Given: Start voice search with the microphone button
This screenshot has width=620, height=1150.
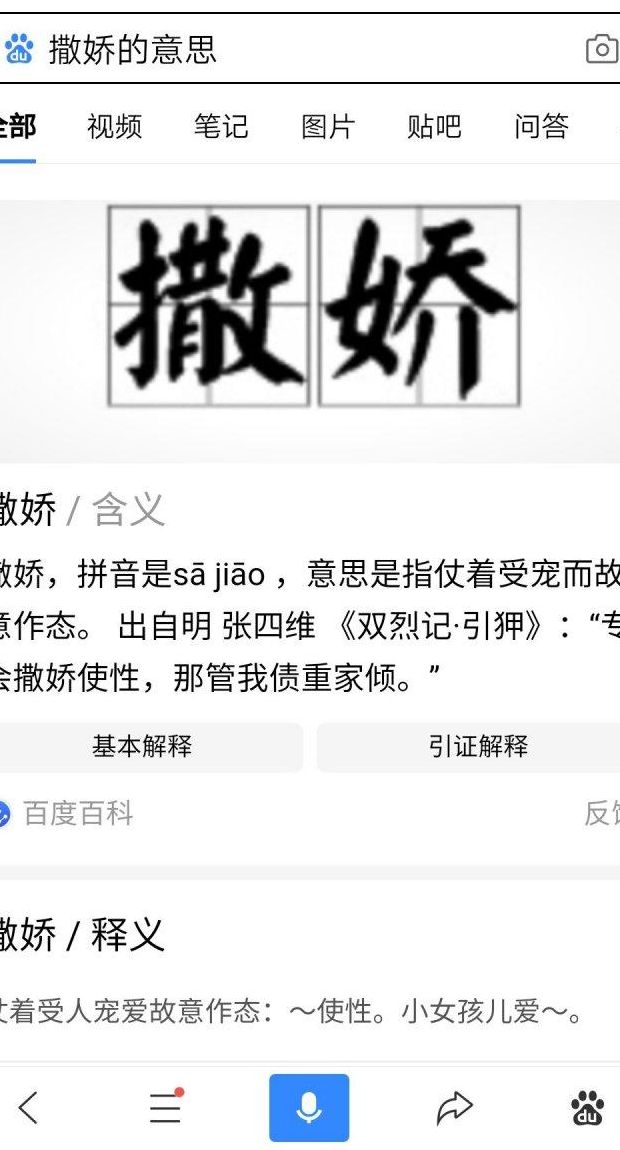Looking at the screenshot, I should (309, 1107).
